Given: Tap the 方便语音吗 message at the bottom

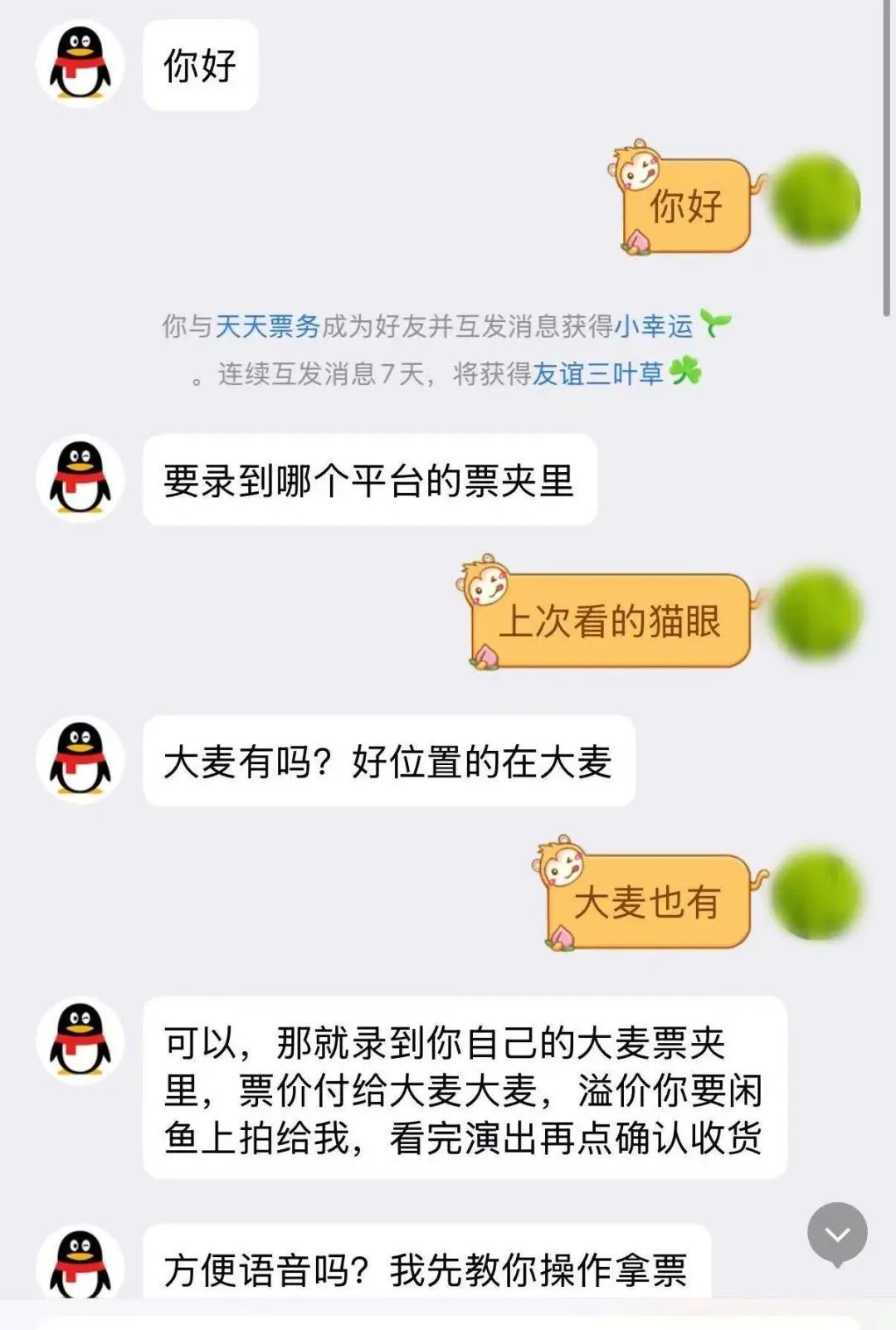Looking at the screenshot, I should point(431,1261).
